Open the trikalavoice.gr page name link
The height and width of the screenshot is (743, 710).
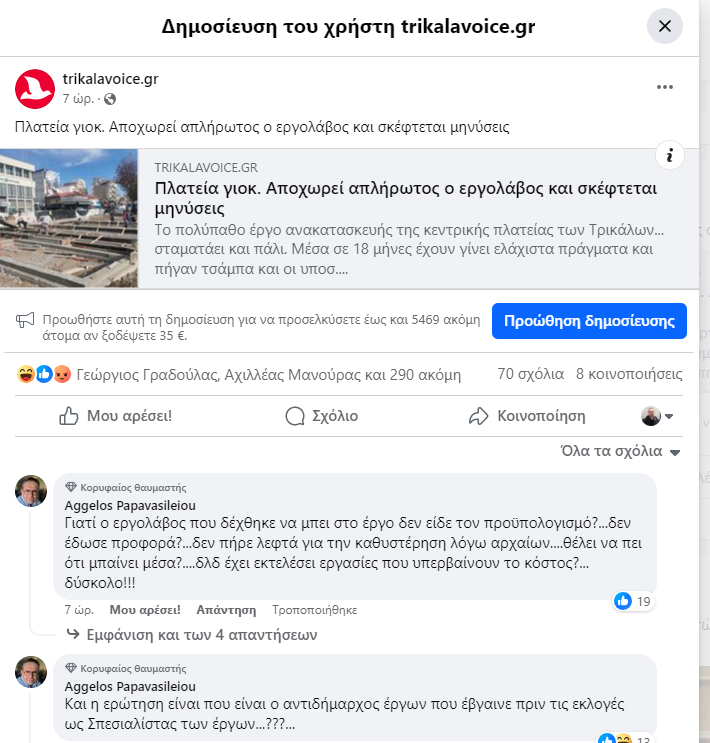click(x=110, y=79)
